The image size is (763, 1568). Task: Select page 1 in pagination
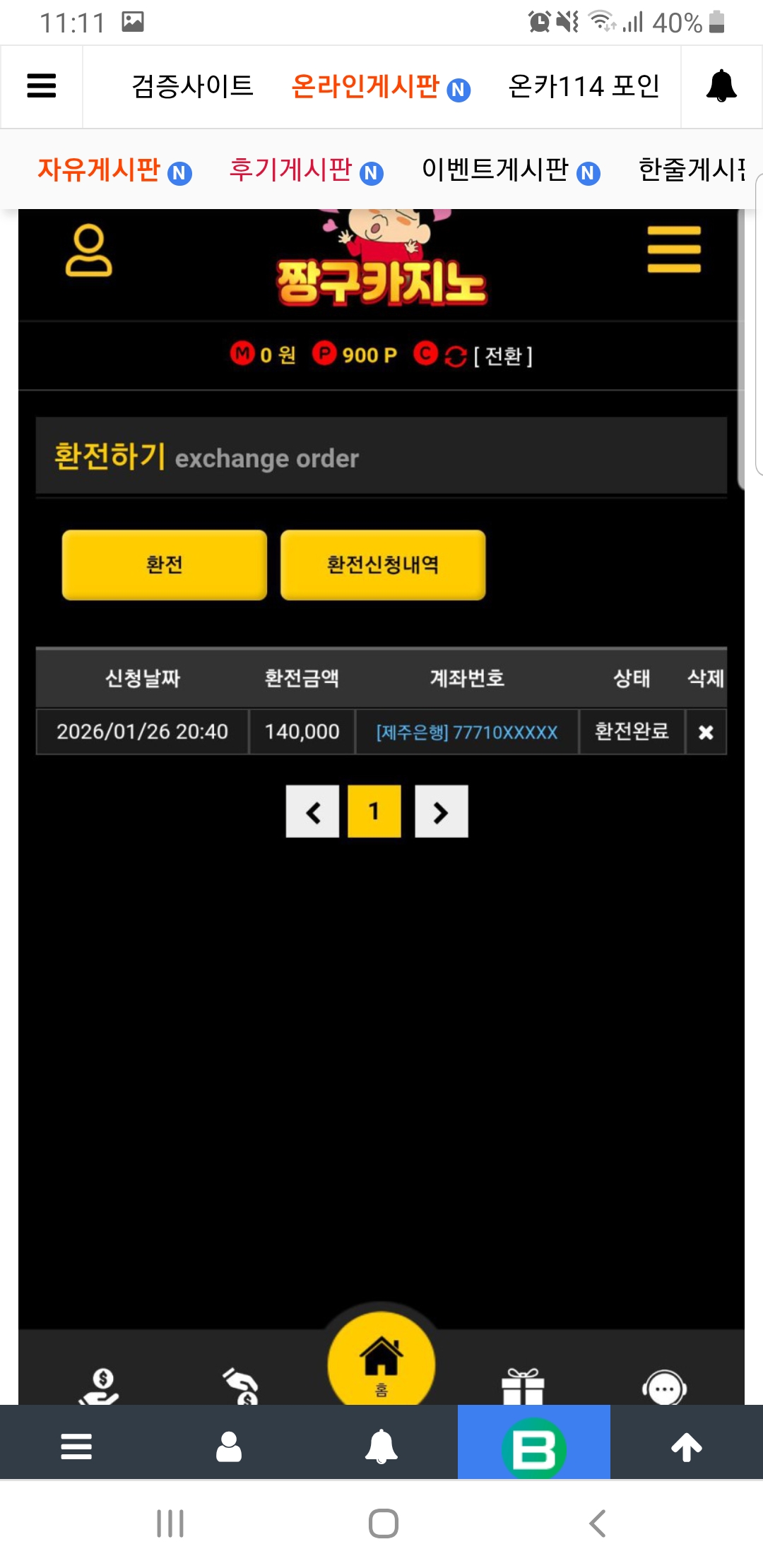374,812
